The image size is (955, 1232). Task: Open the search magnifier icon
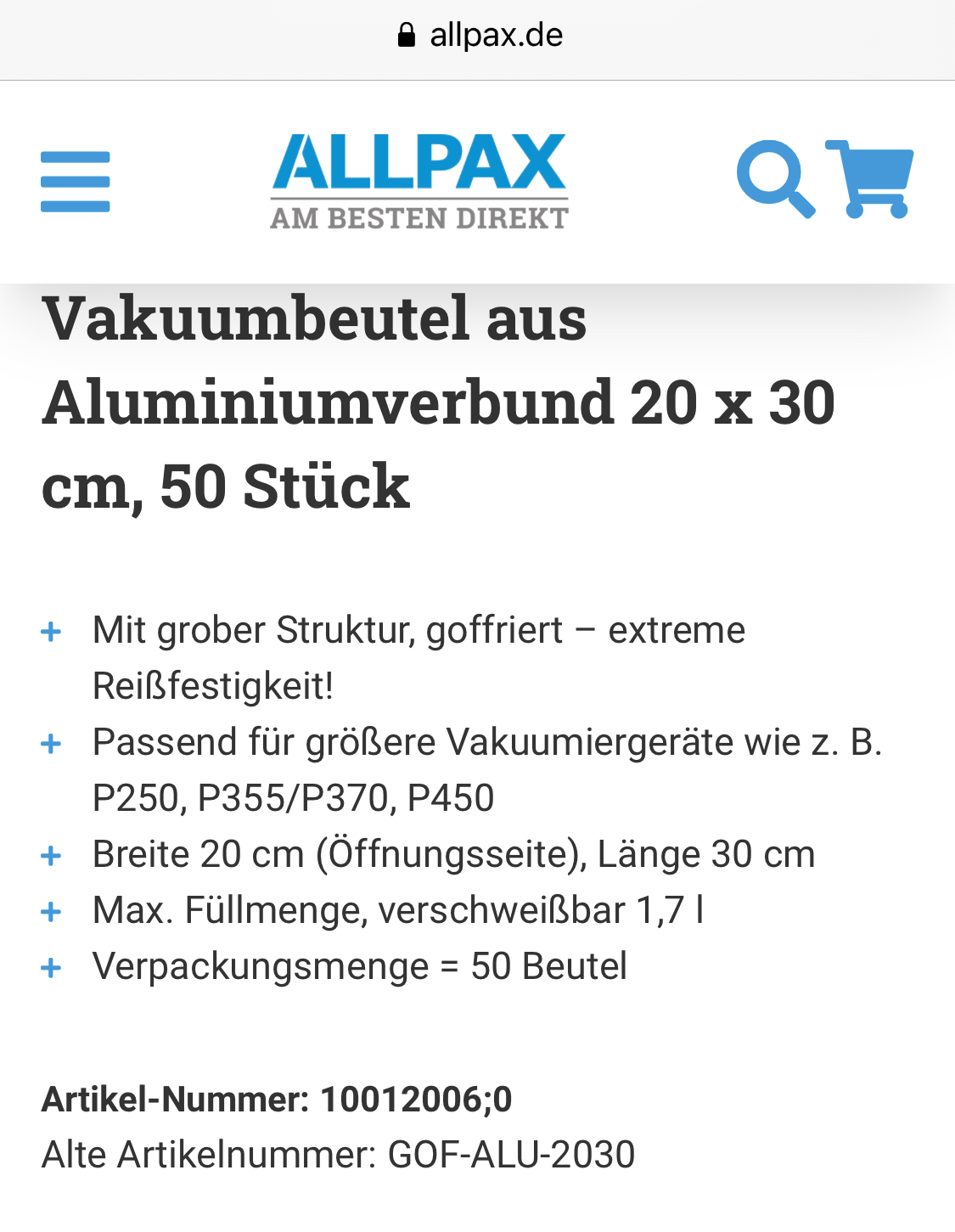(x=774, y=178)
